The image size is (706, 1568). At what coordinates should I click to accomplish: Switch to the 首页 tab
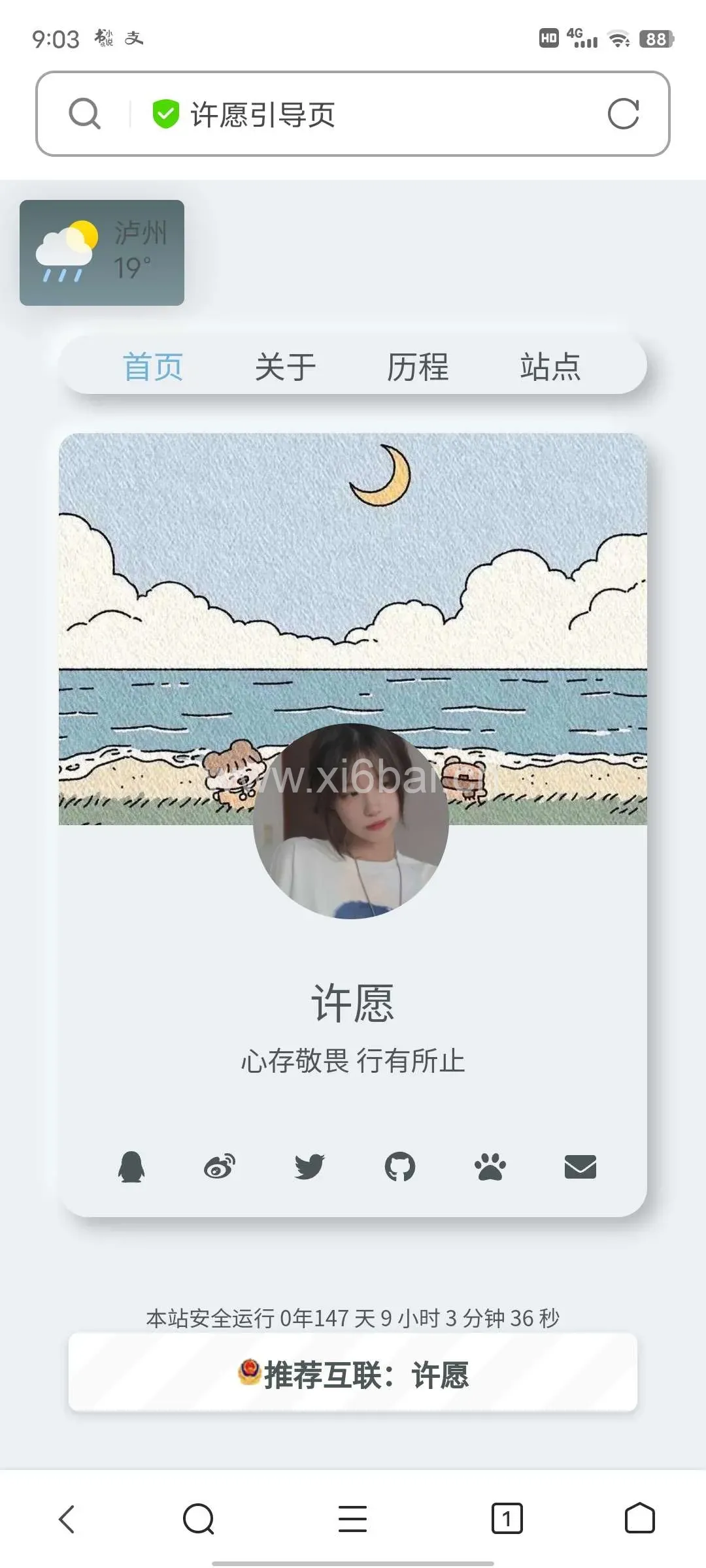click(x=154, y=367)
